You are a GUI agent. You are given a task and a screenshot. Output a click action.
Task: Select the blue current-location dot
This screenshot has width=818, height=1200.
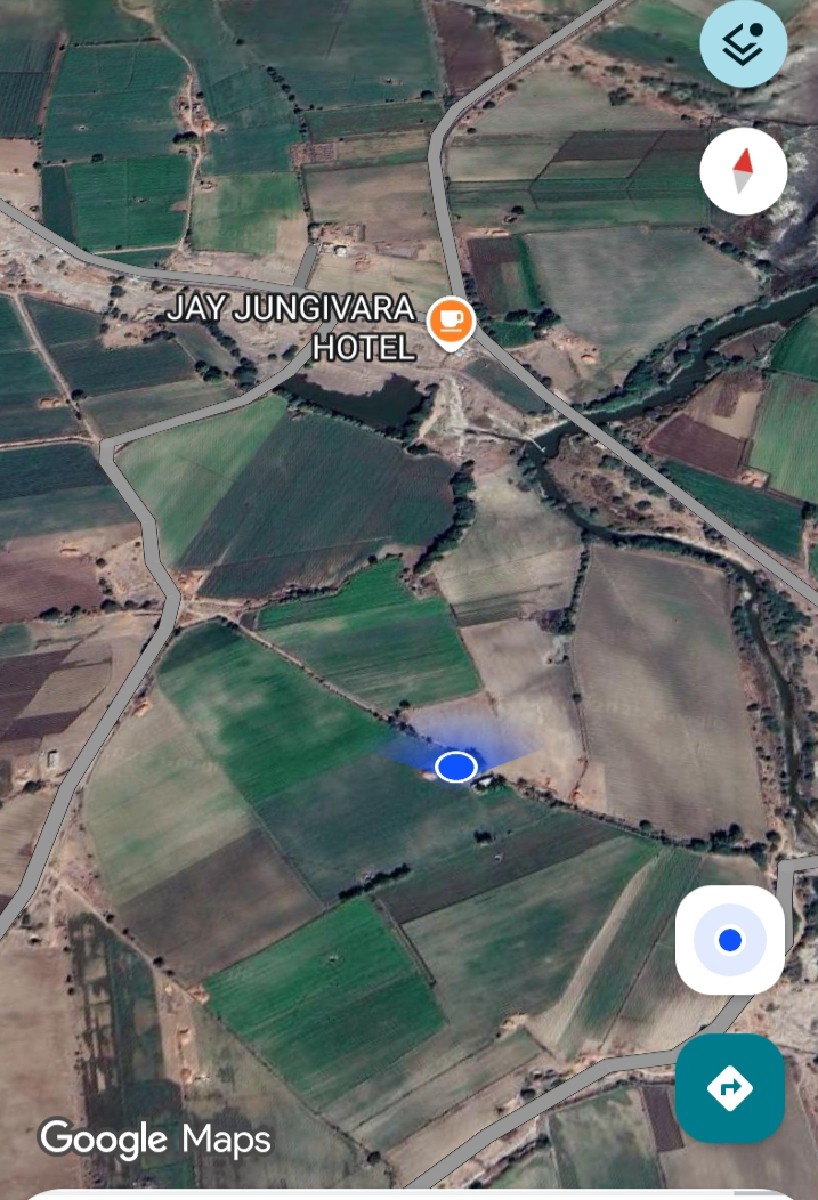[x=456, y=766]
